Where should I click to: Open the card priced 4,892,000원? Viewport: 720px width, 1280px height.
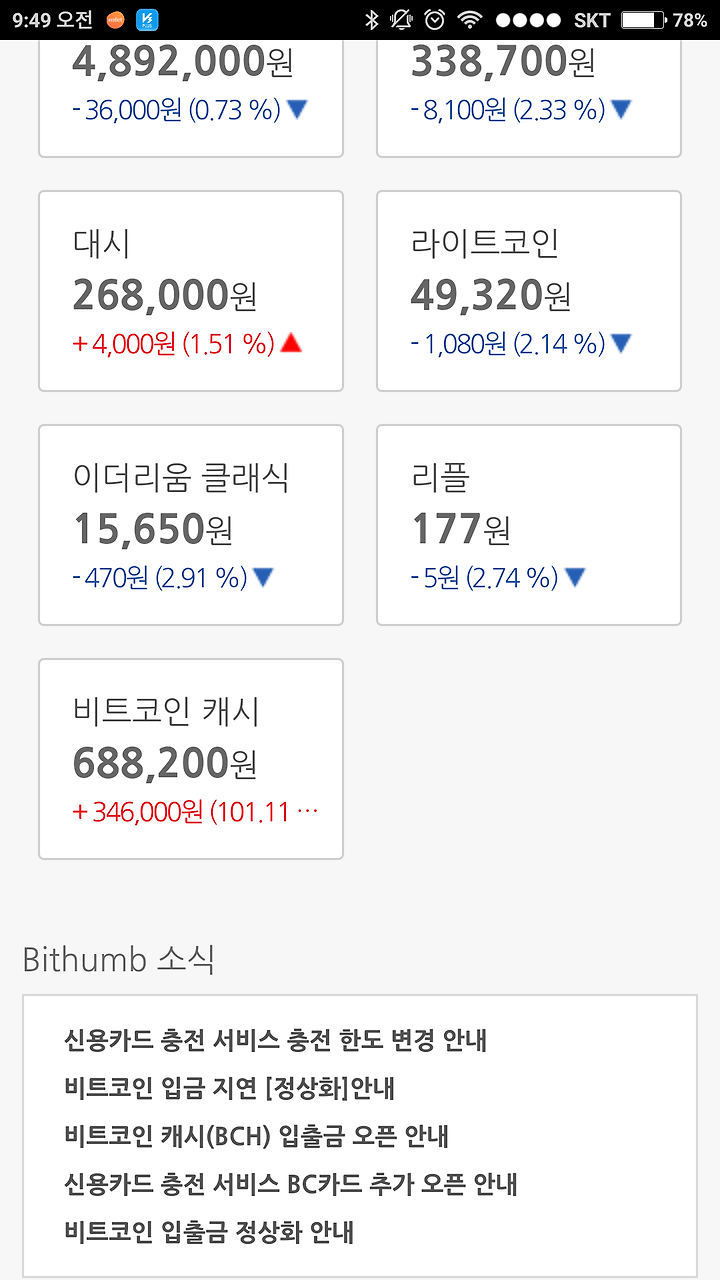[191, 99]
